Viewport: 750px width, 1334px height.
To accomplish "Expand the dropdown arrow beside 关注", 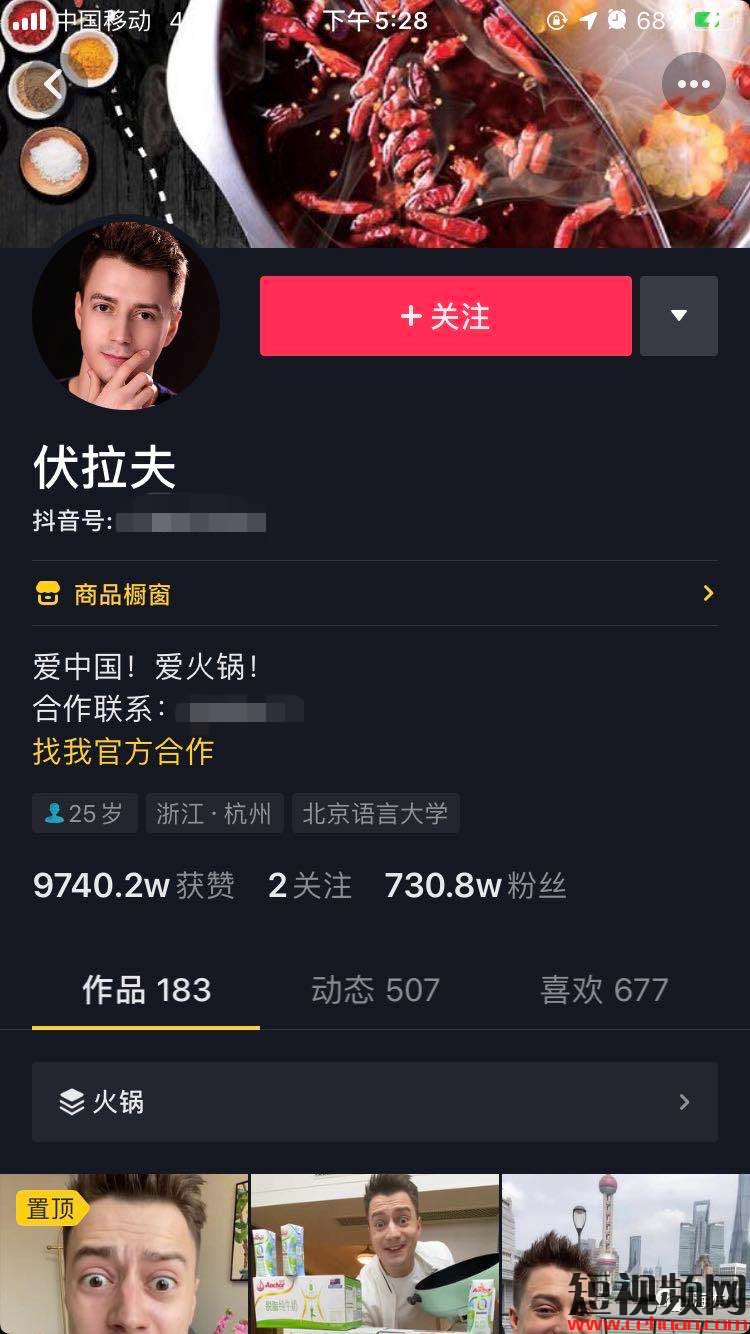I will [x=678, y=316].
